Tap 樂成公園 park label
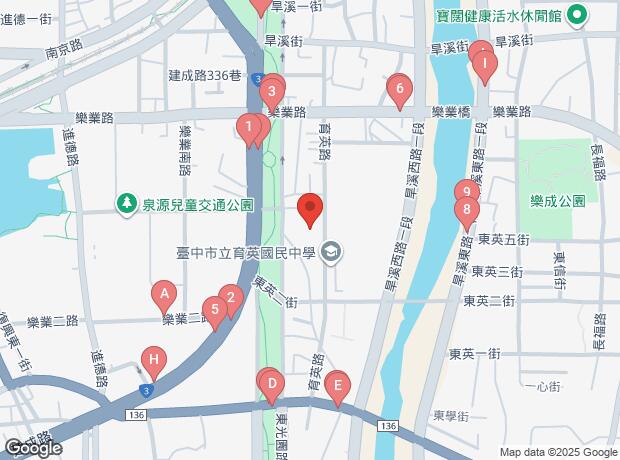The height and width of the screenshot is (460, 620). coord(557,200)
